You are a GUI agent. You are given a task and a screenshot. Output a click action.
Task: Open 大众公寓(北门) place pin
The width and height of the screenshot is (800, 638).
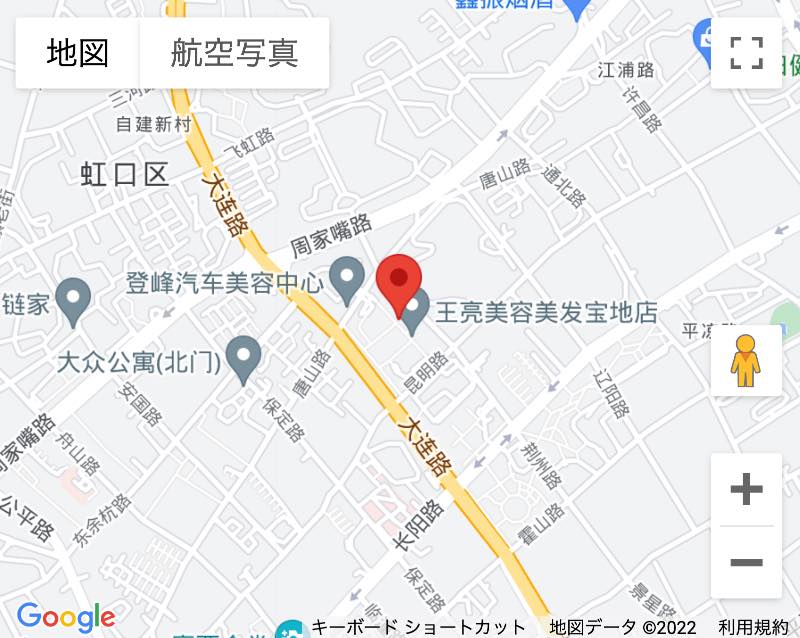tap(243, 359)
